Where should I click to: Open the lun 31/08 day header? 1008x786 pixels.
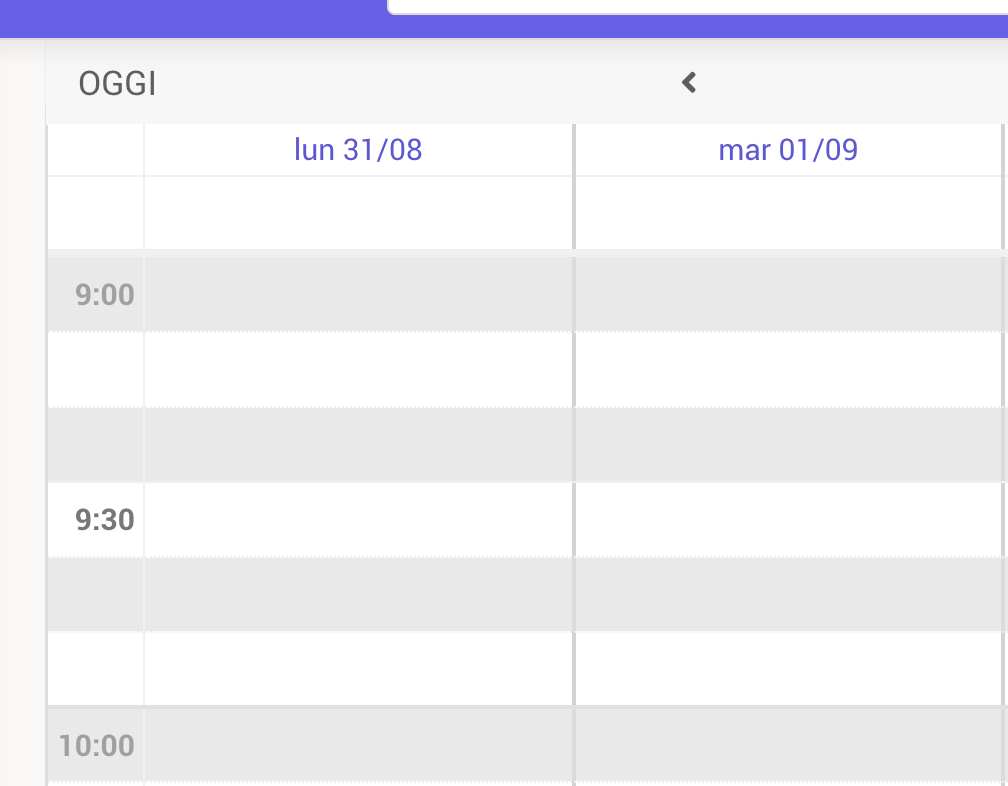(x=358, y=150)
